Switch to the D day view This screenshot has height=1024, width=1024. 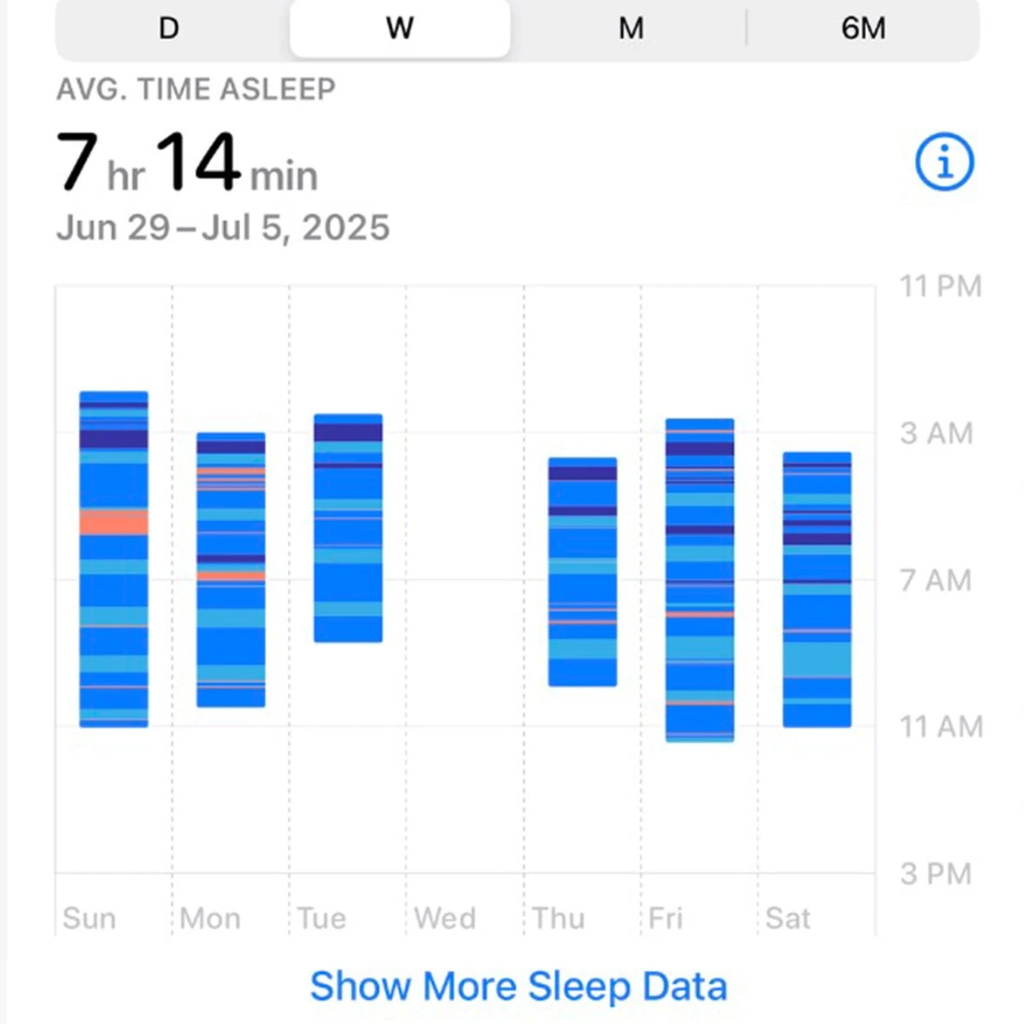coord(169,28)
